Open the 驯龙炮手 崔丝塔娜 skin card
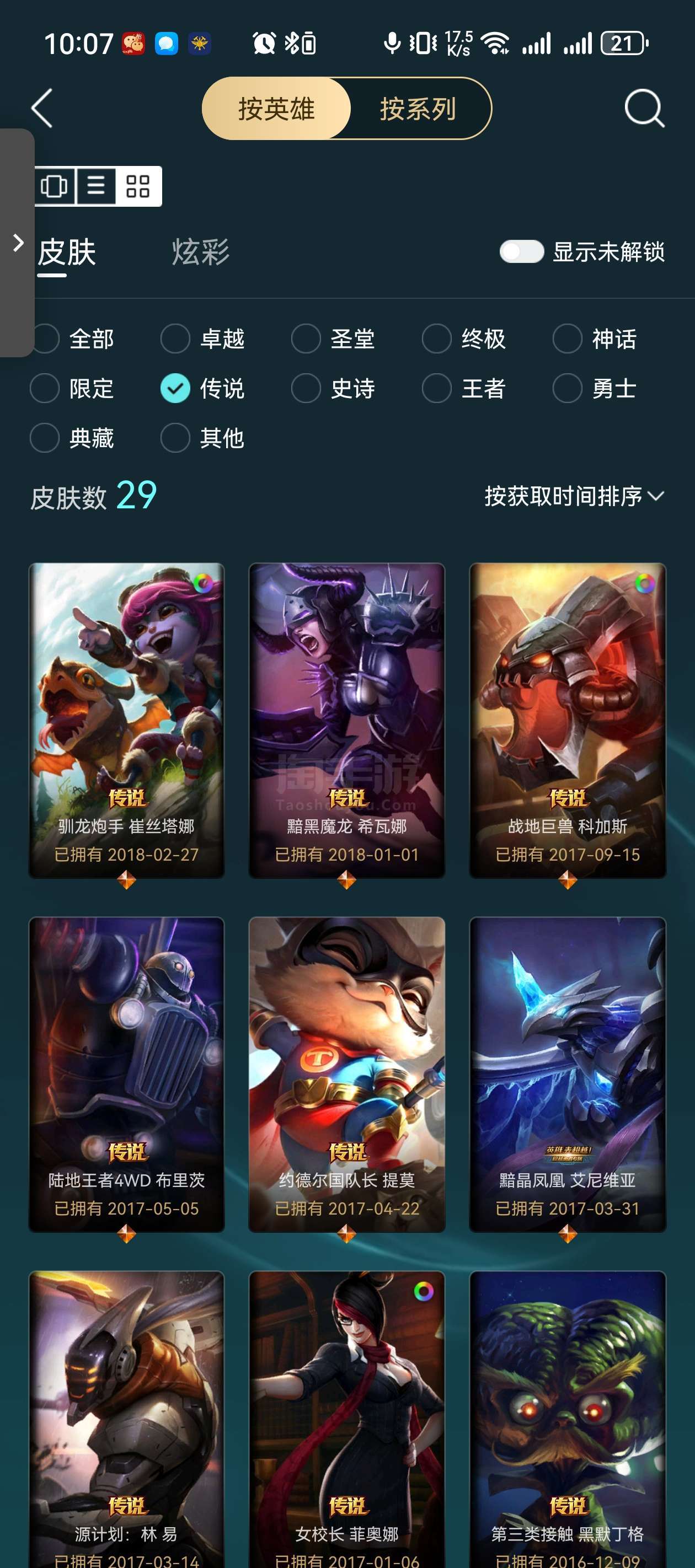 point(127,720)
